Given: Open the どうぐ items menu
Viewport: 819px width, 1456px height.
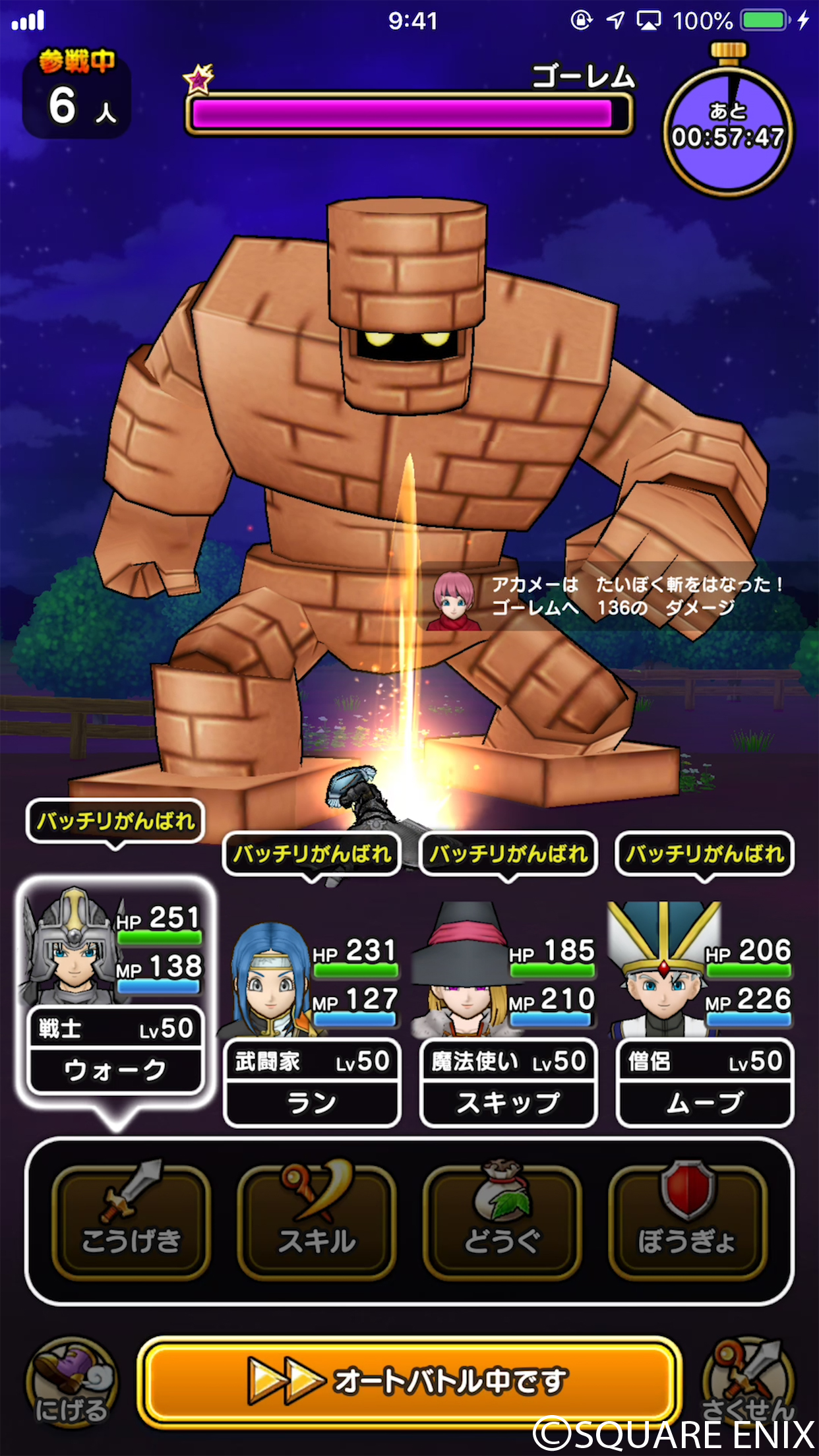Looking at the screenshot, I should point(502,1221).
